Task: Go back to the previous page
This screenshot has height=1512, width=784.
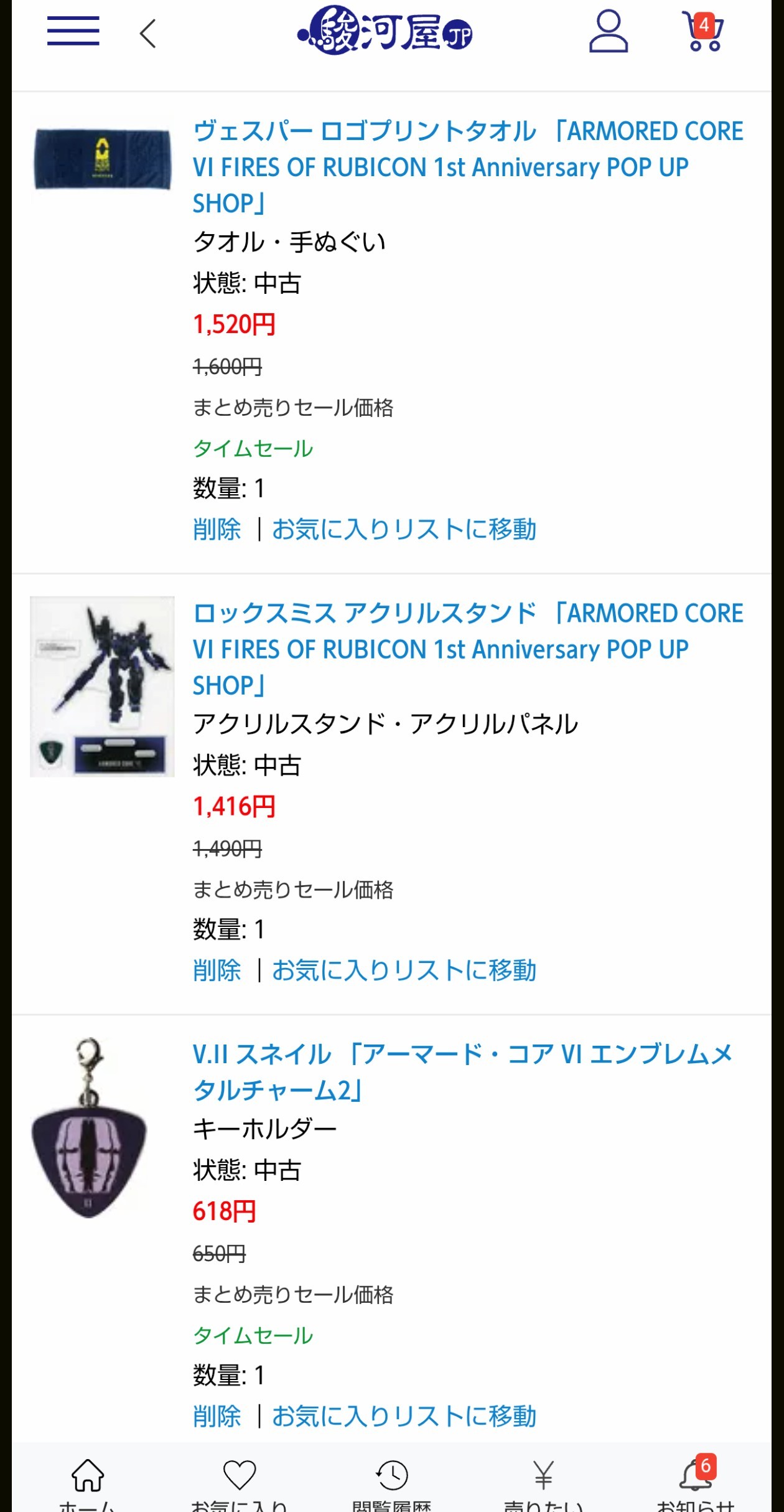Action: click(x=148, y=34)
